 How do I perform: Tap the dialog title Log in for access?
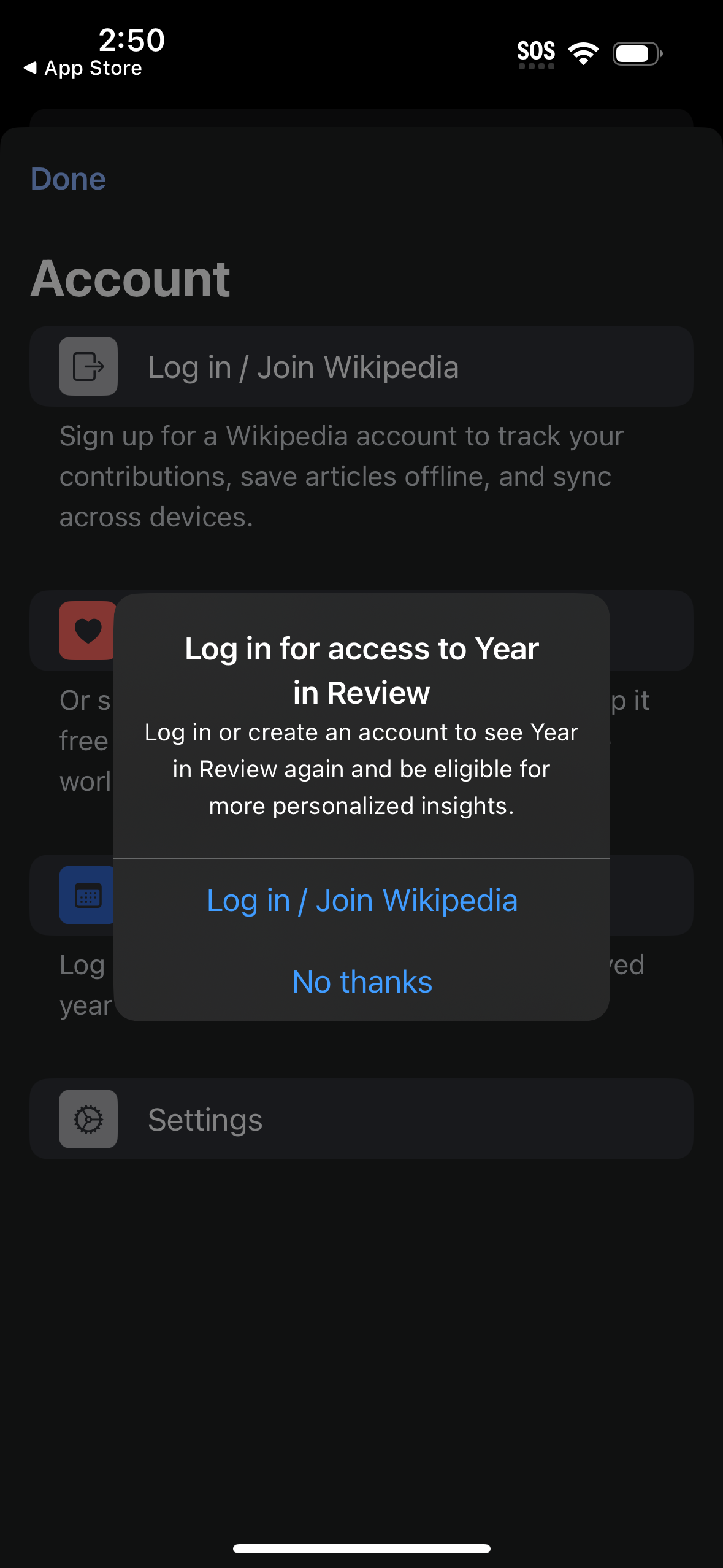[361, 670]
